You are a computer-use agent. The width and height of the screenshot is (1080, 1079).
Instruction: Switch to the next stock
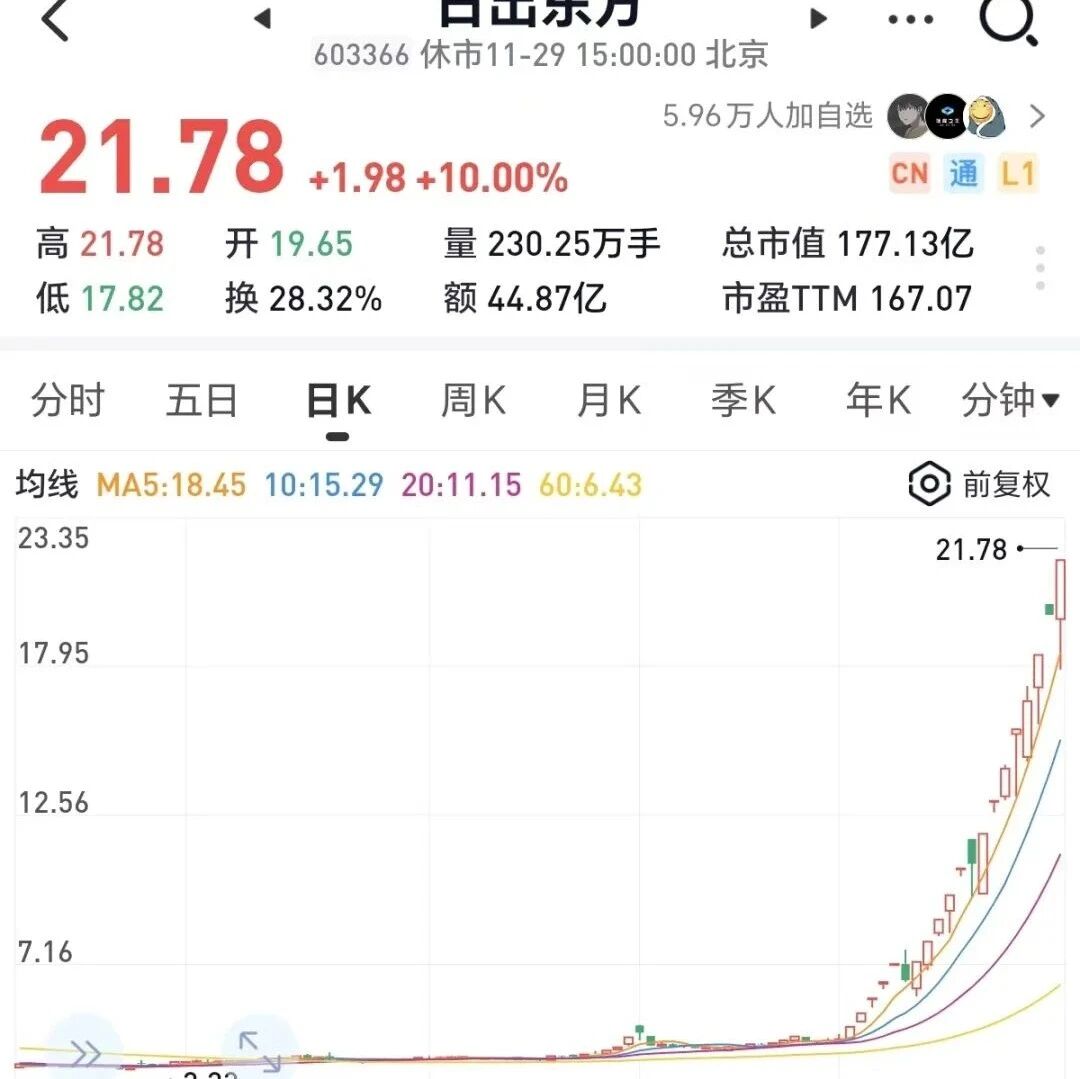pyautogui.click(x=818, y=19)
